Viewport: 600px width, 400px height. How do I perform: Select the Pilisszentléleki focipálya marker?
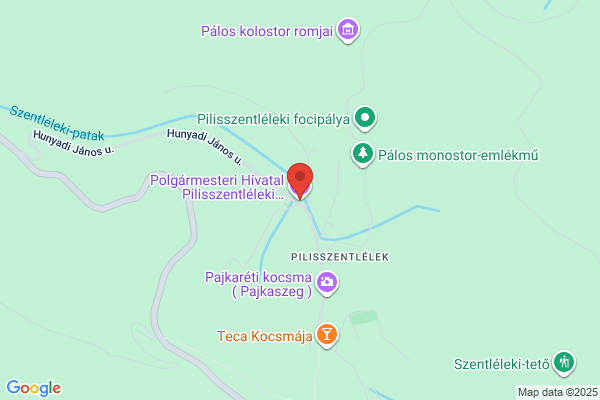365,118
